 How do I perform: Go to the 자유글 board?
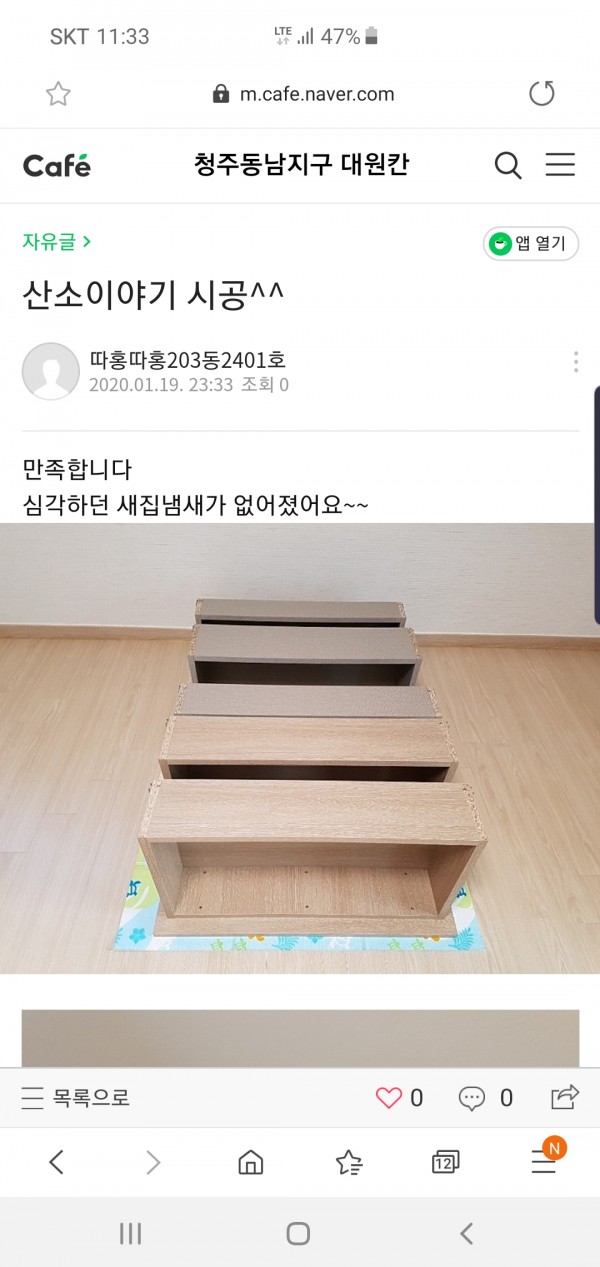tap(57, 241)
